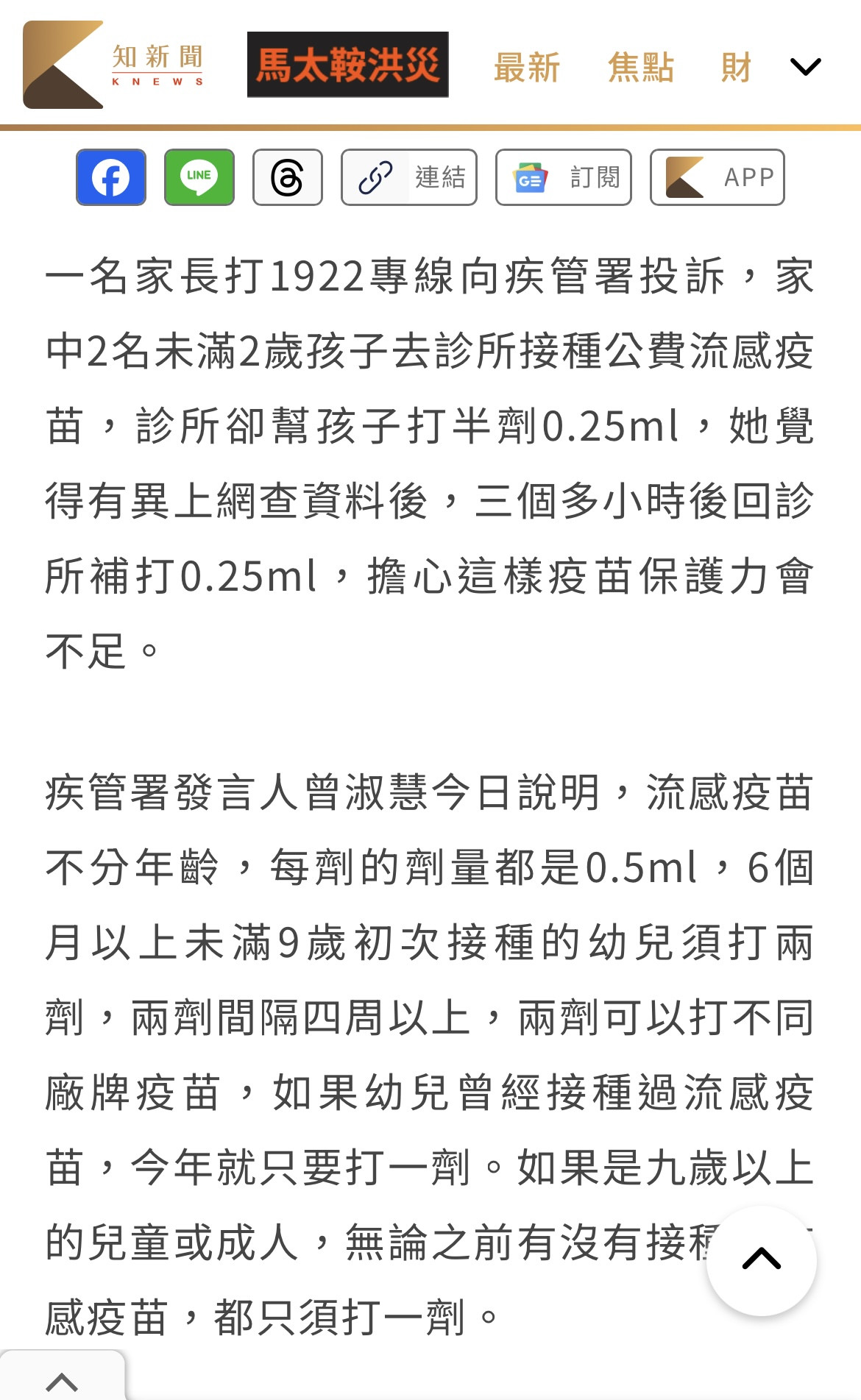Screen dimensions: 861x1400
Task: Share the article via LINE
Action: [199, 177]
